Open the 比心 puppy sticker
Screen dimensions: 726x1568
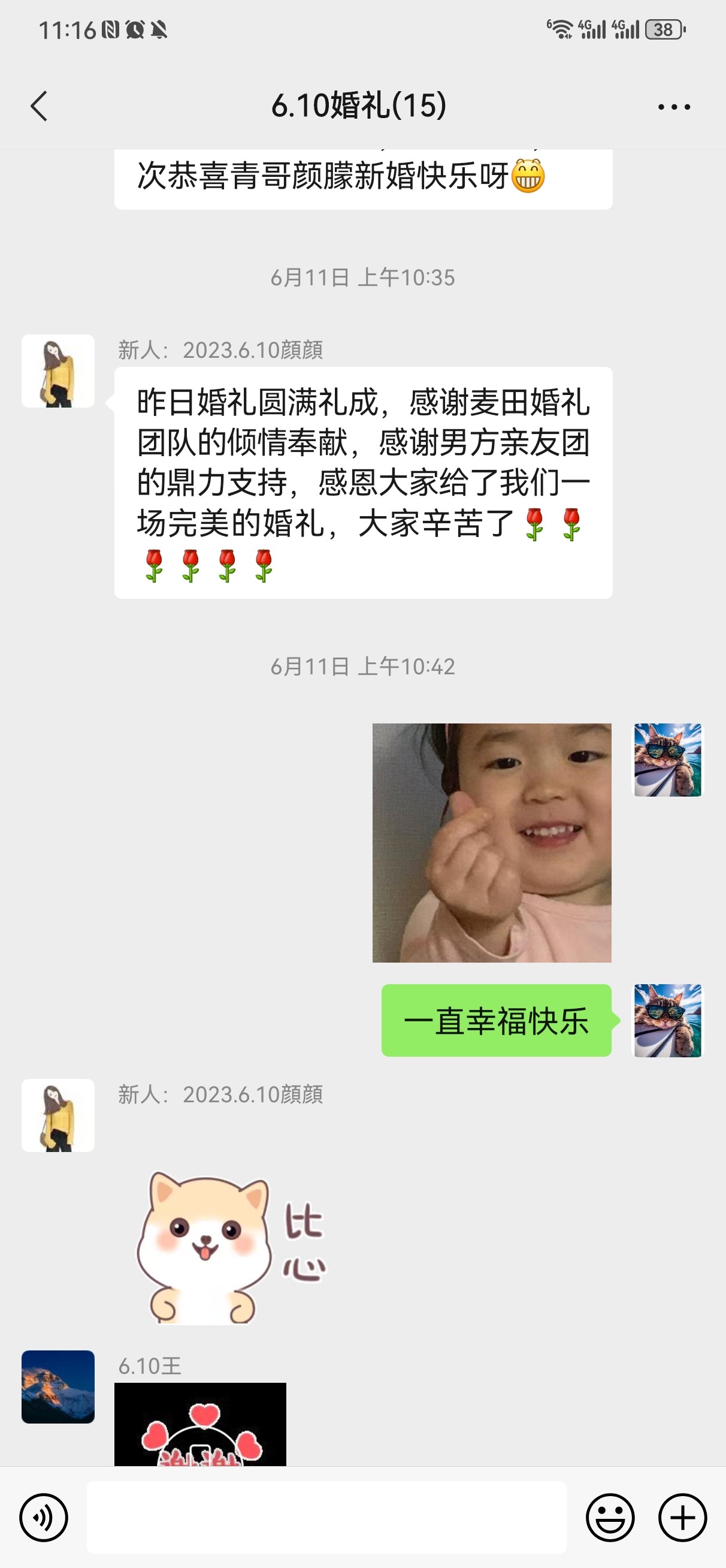point(231,1247)
